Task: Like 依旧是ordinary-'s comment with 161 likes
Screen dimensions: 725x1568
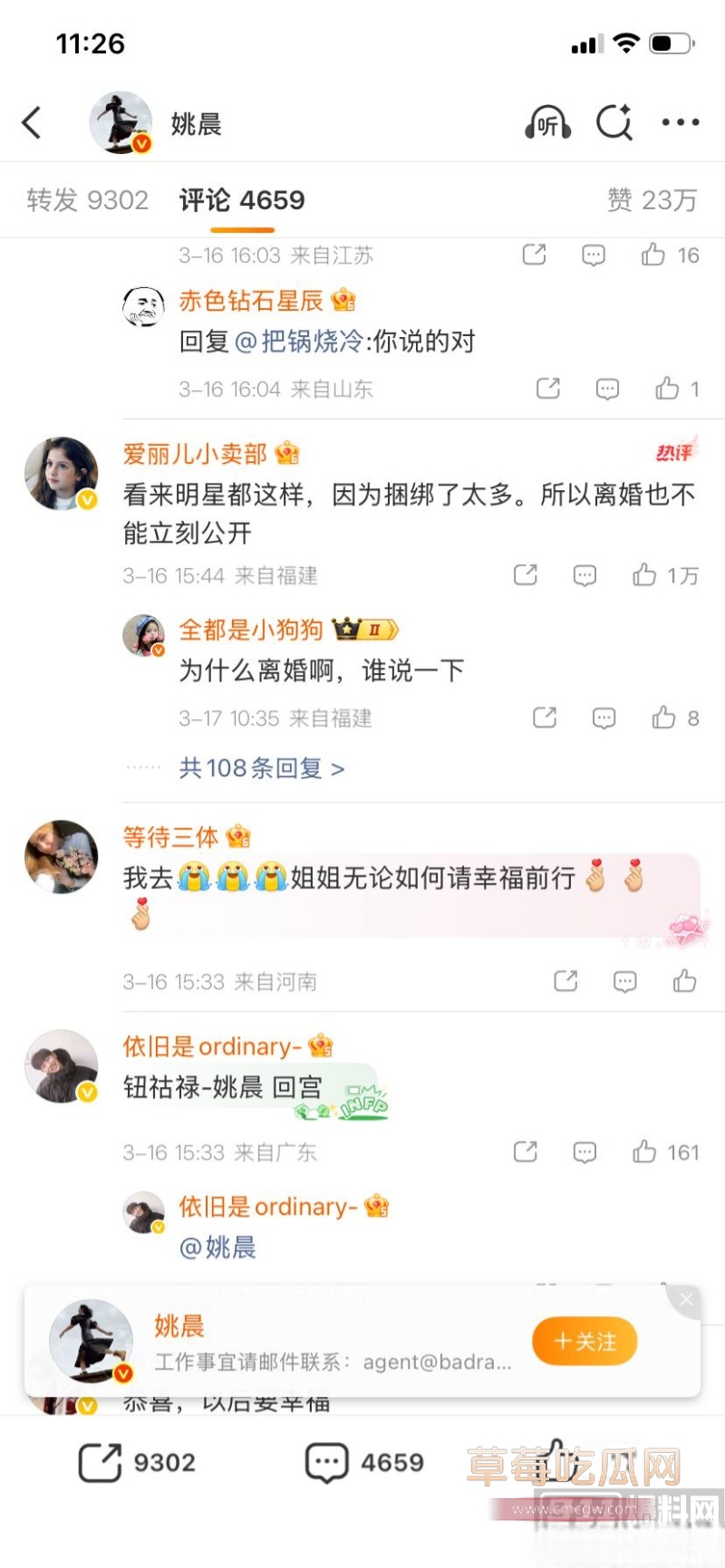Action: (x=643, y=1151)
